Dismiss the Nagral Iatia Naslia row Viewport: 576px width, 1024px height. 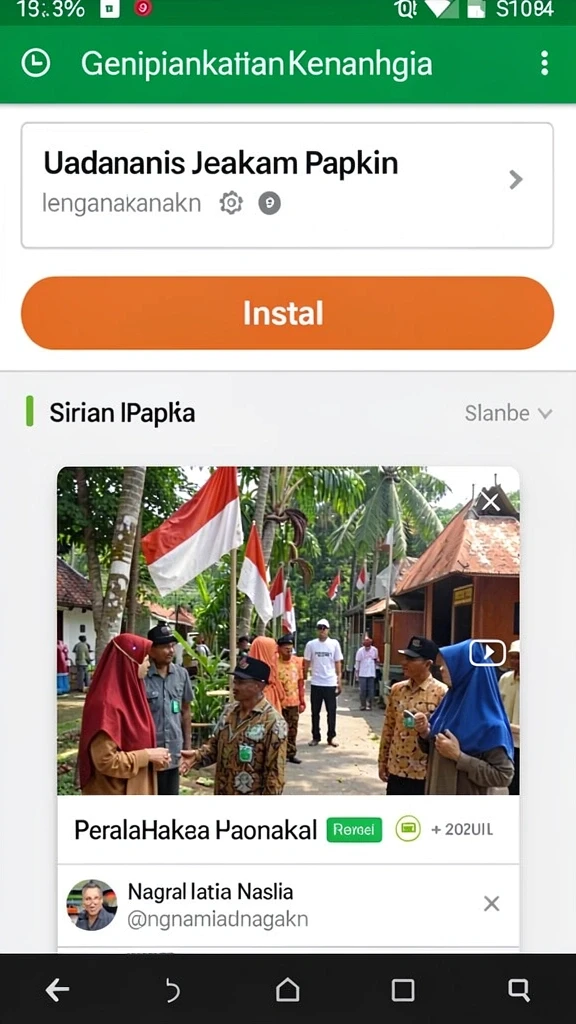[491, 903]
